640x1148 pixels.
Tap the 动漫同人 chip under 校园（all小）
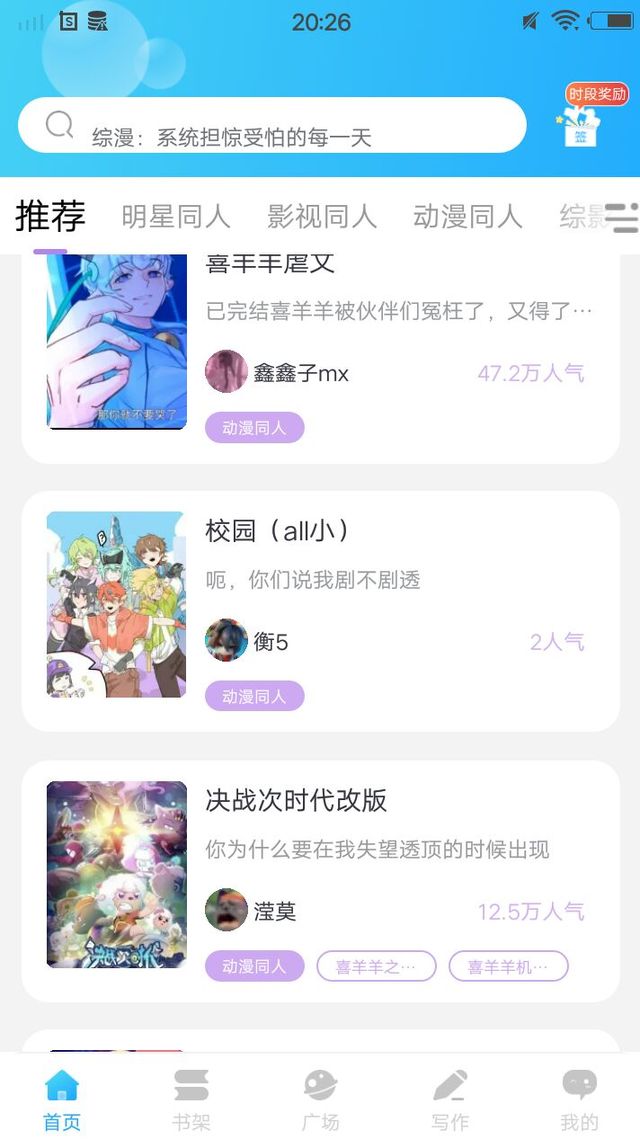[254, 696]
